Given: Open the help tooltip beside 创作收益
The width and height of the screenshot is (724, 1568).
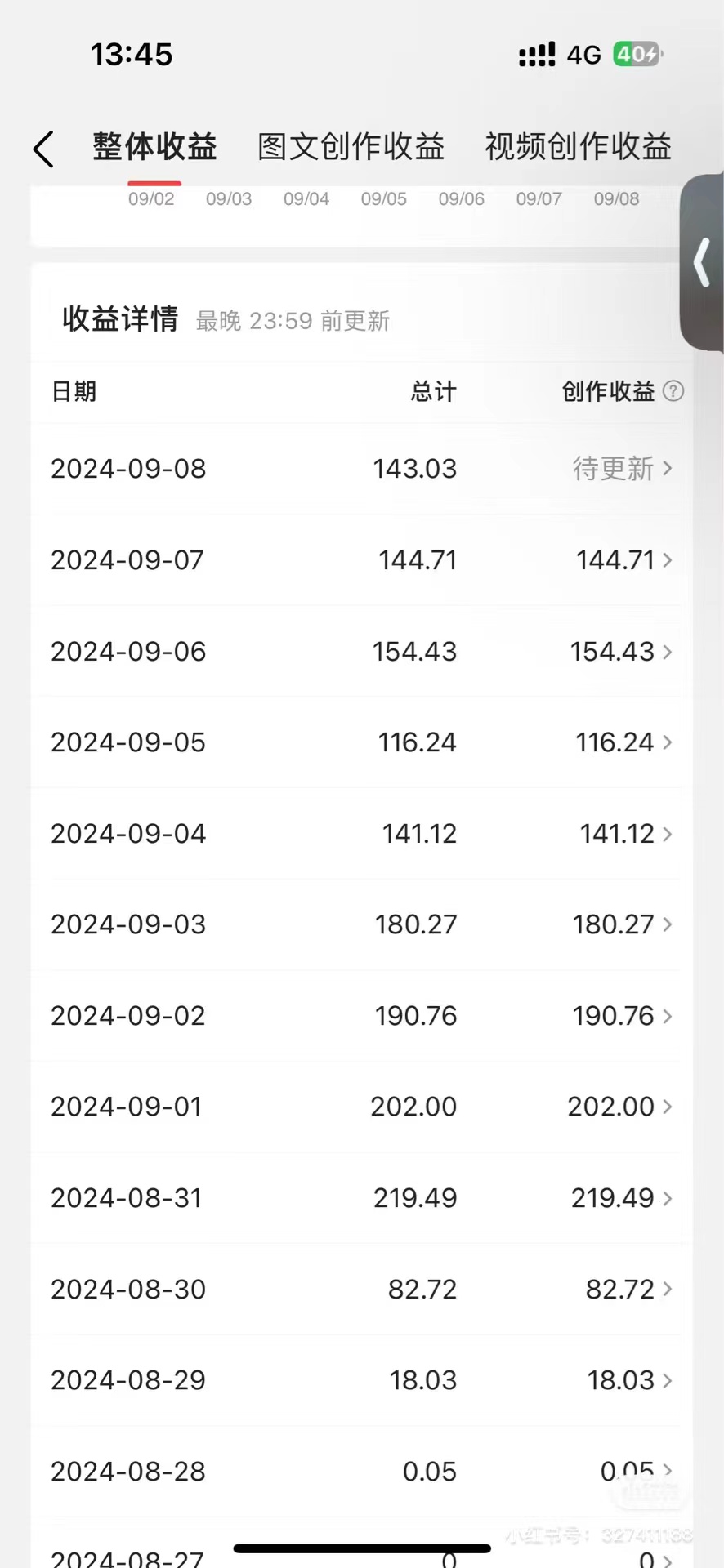Looking at the screenshot, I should click(673, 392).
